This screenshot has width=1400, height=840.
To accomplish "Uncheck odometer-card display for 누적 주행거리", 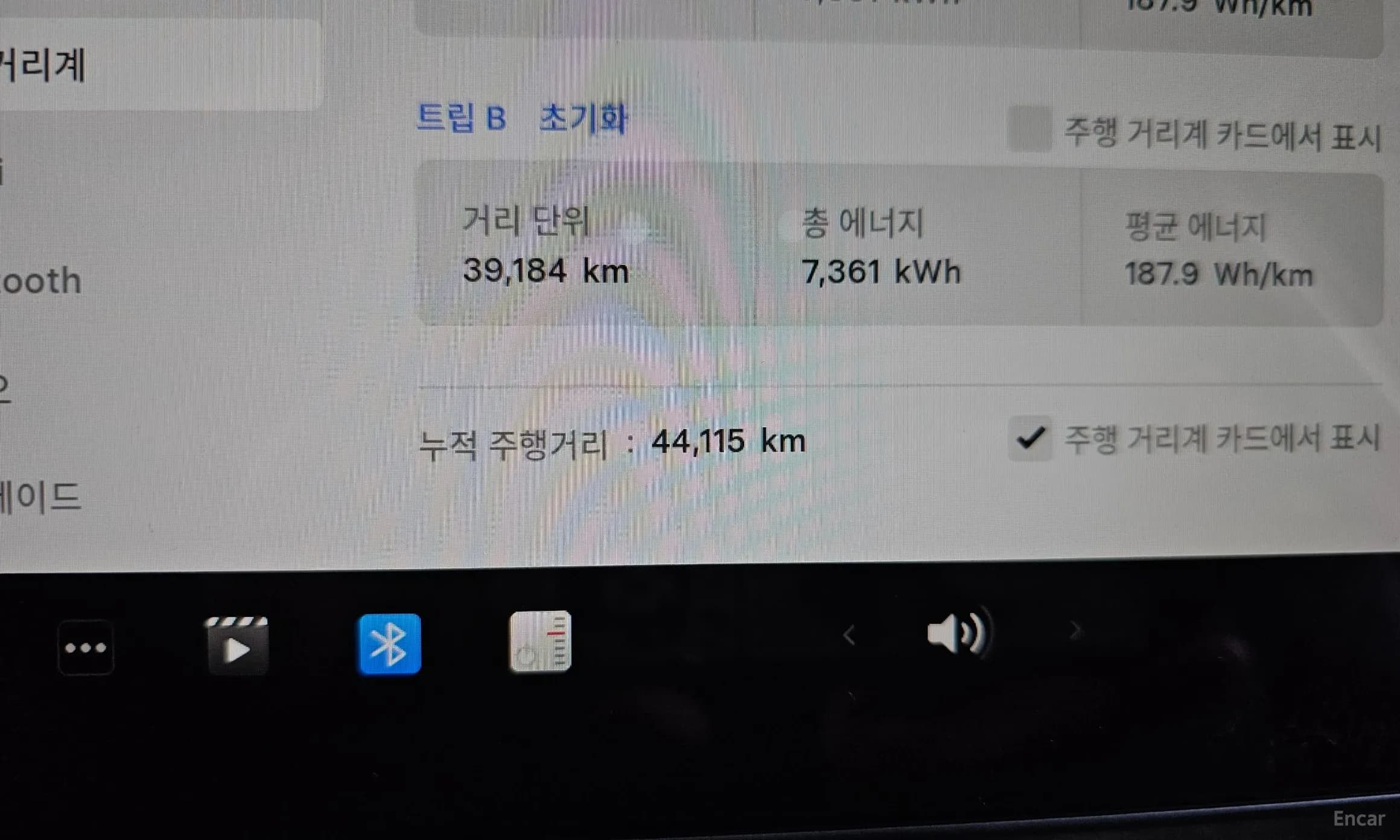I will (1029, 439).
